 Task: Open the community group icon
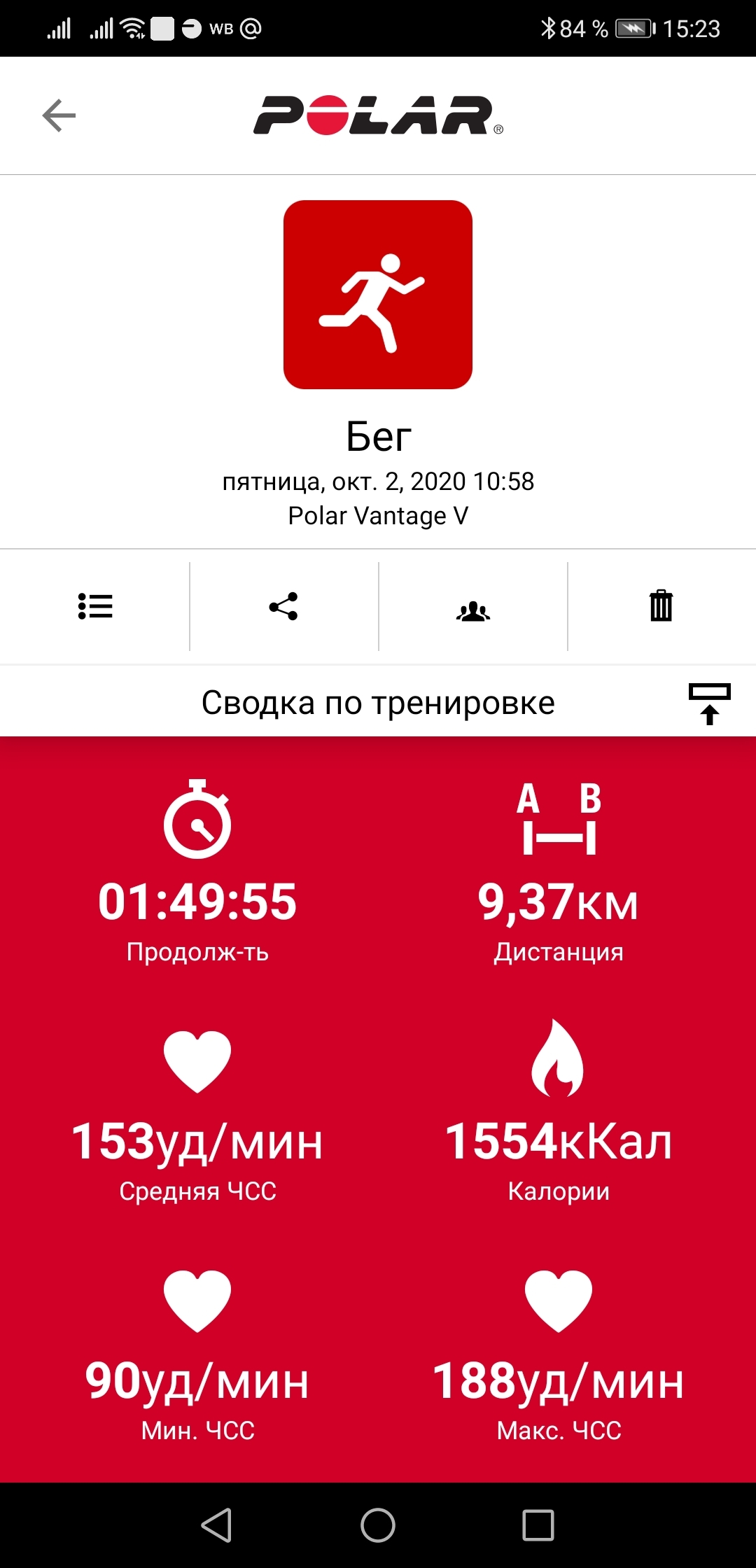(x=473, y=610)
